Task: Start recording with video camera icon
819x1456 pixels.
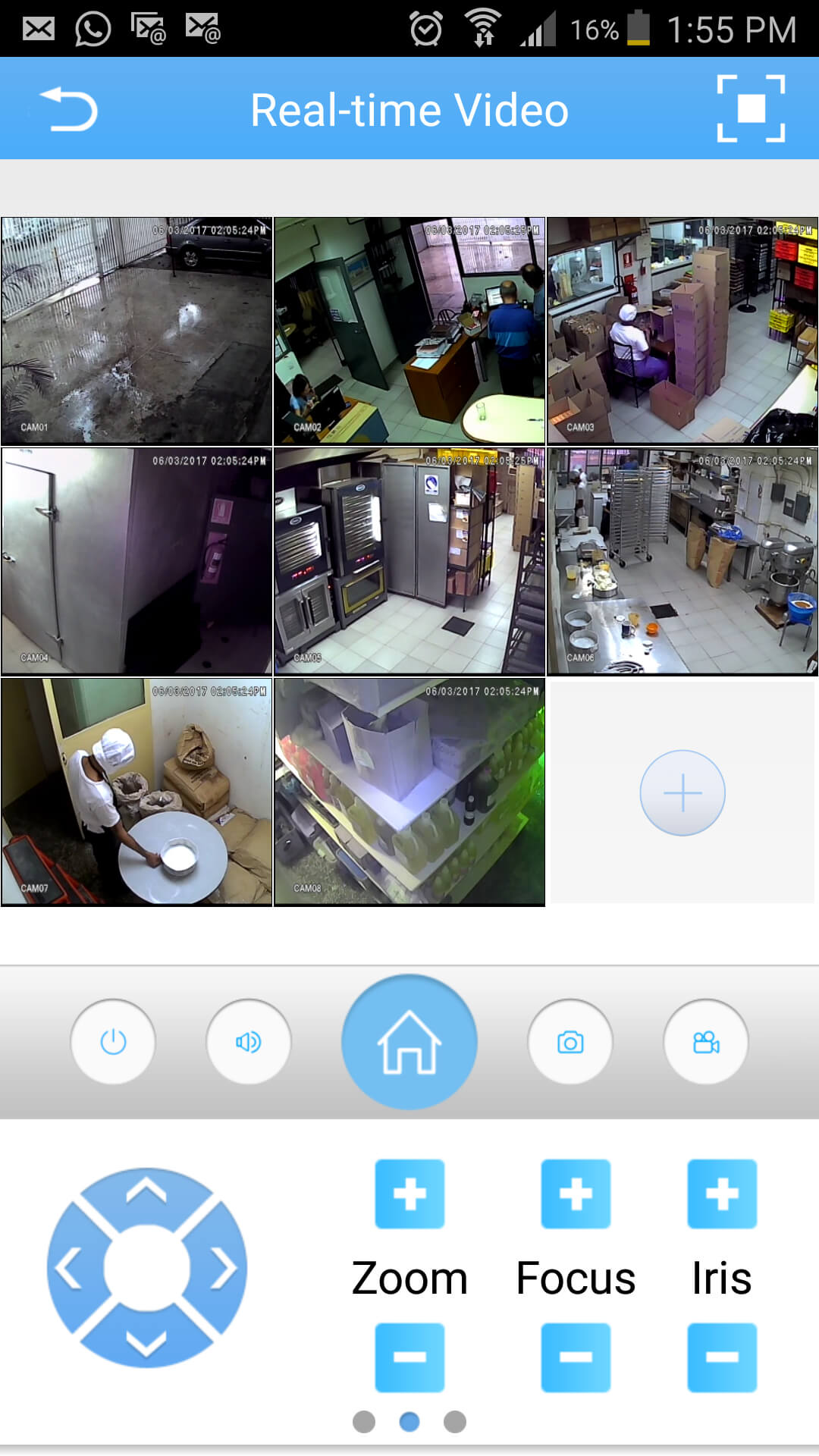Action: tap(706, 1042)
